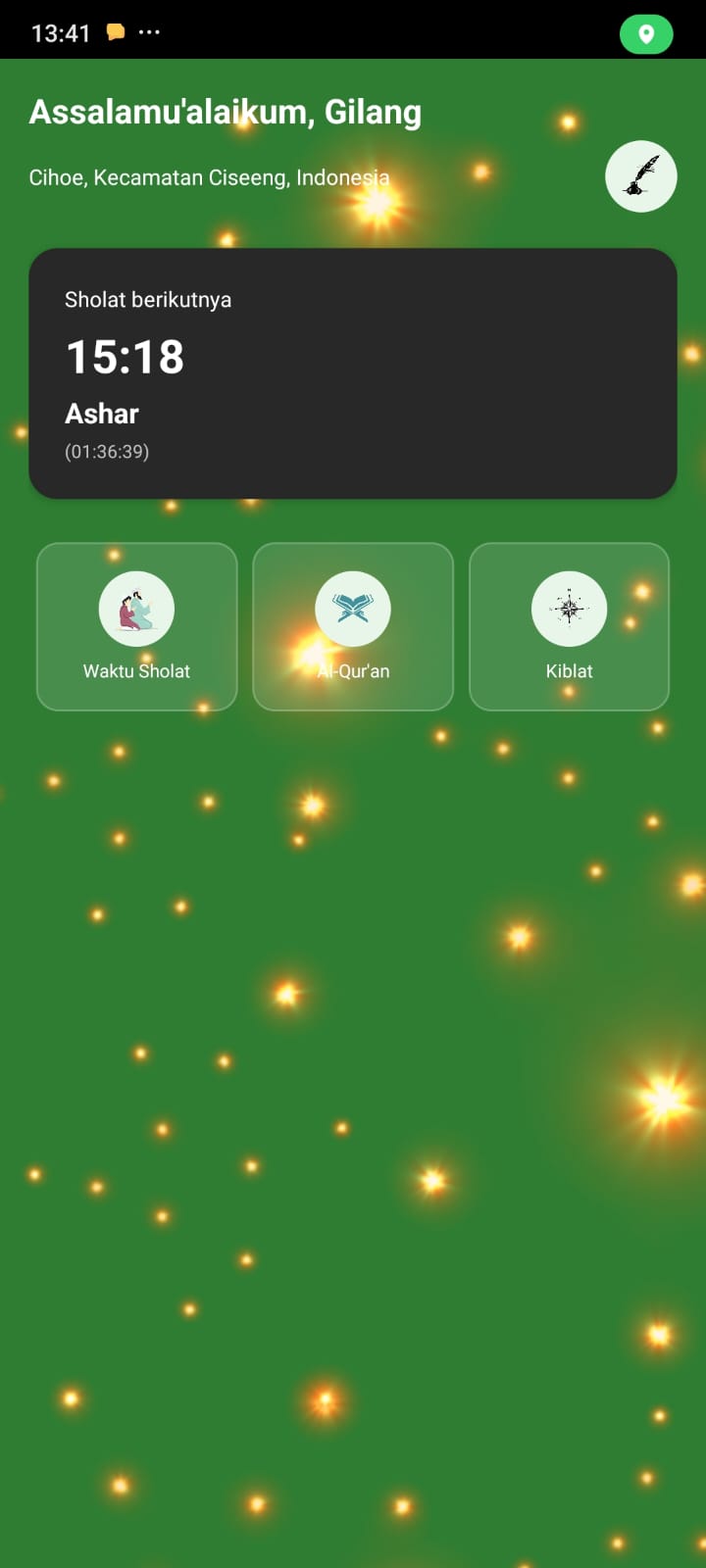706x1568 pixels.
Task: Open the Kiblat compass card
Action: [569, 626]
